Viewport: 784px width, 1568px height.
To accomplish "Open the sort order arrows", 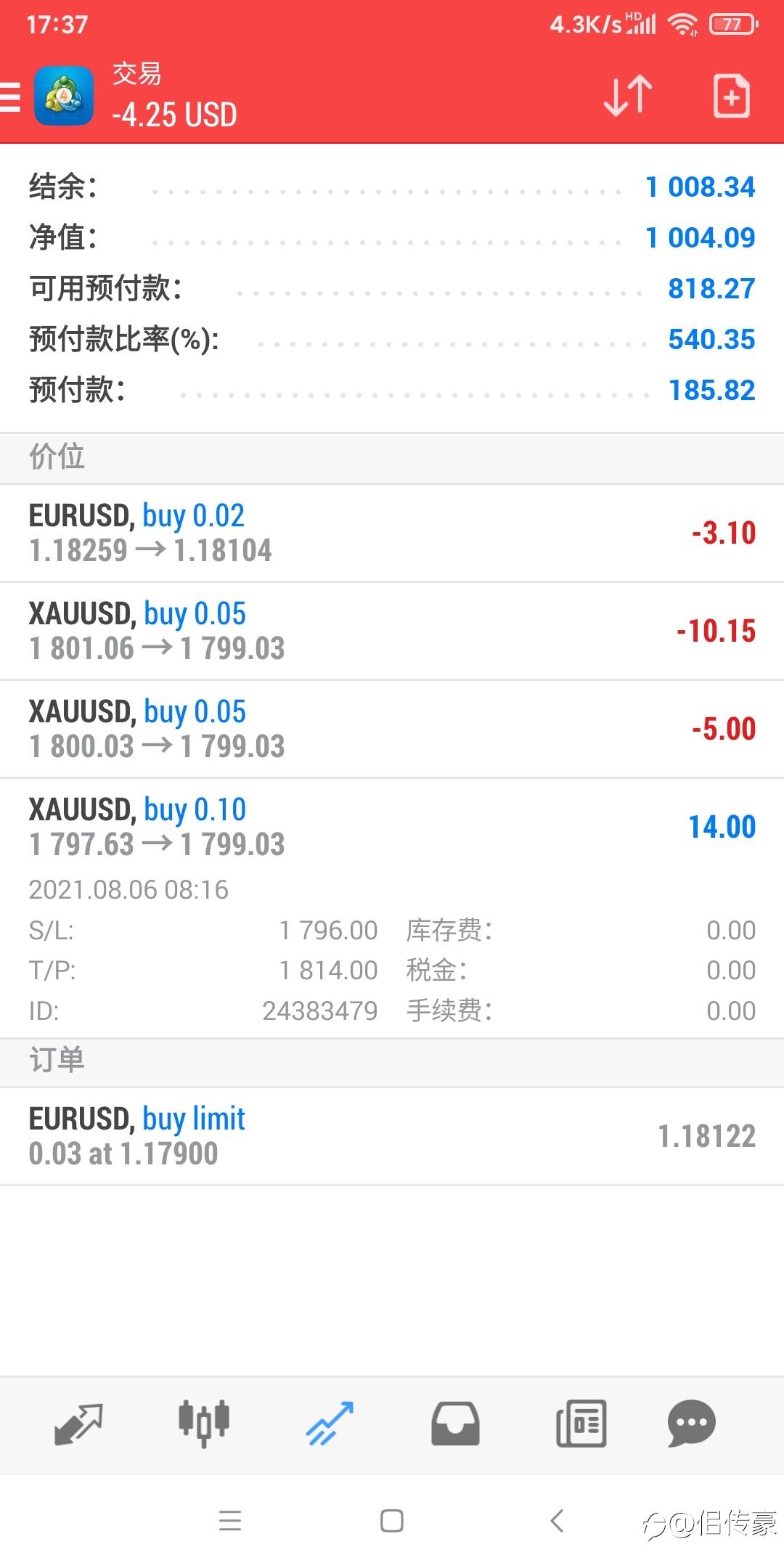I will (x=628, y=96).
